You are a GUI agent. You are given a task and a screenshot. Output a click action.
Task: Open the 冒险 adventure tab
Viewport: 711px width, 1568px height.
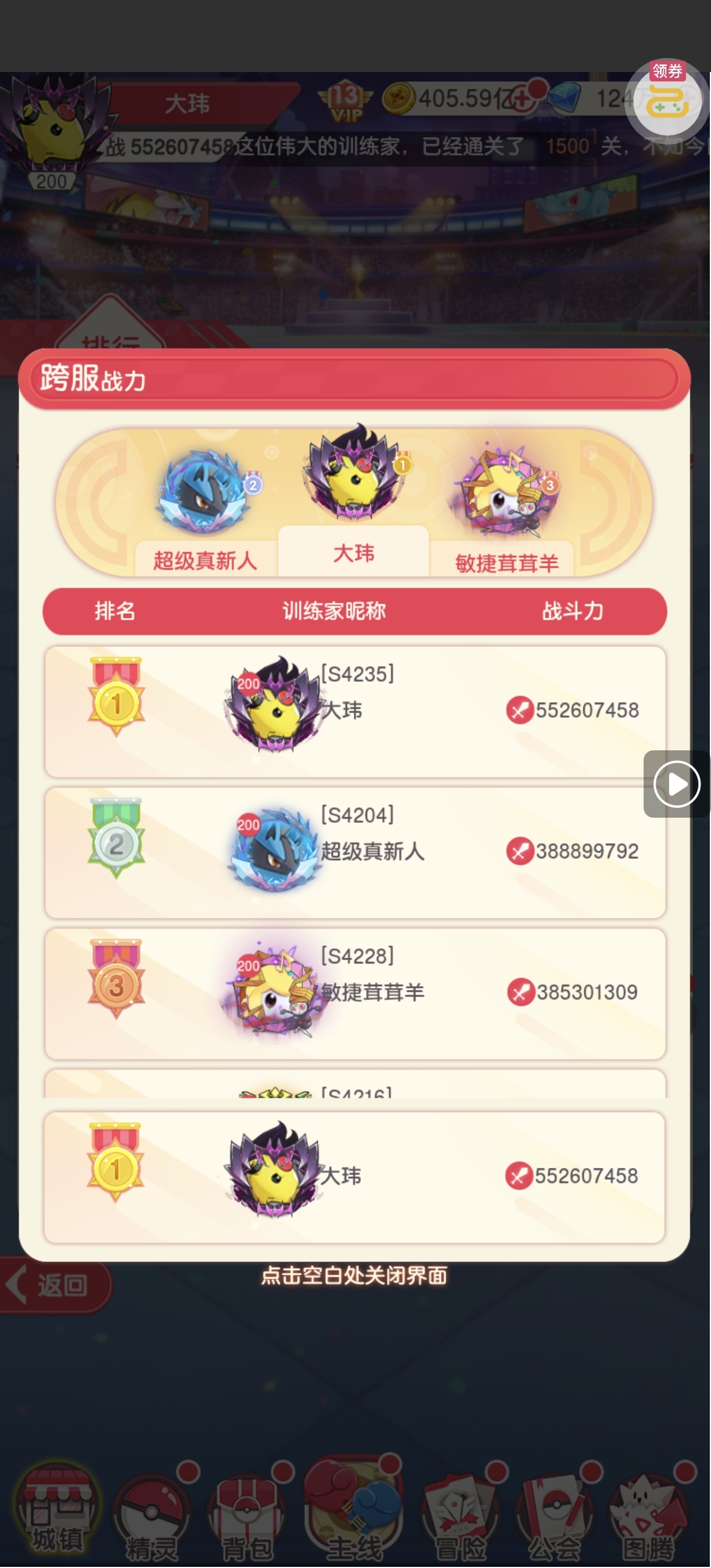pos(460,1519)
